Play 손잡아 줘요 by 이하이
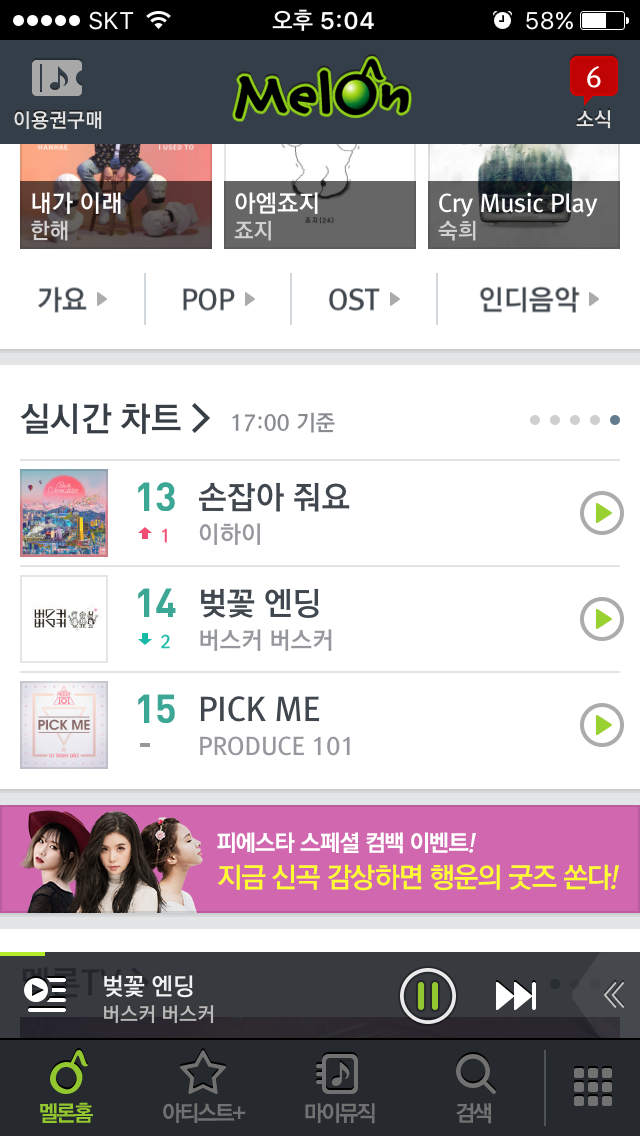 pos(601,513)
